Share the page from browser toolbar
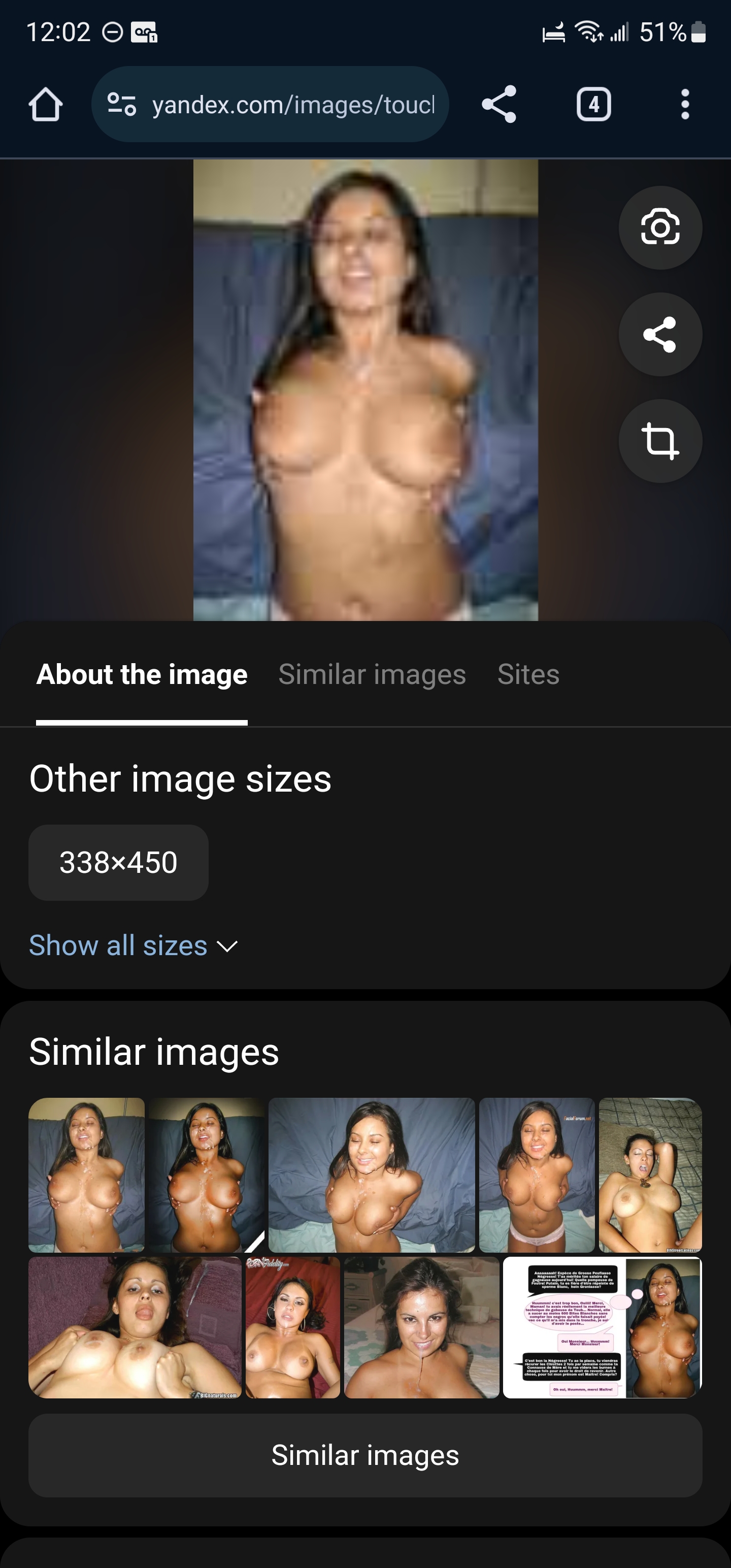The height and width of the screenshot is (1568, 731). coord(499,104)
